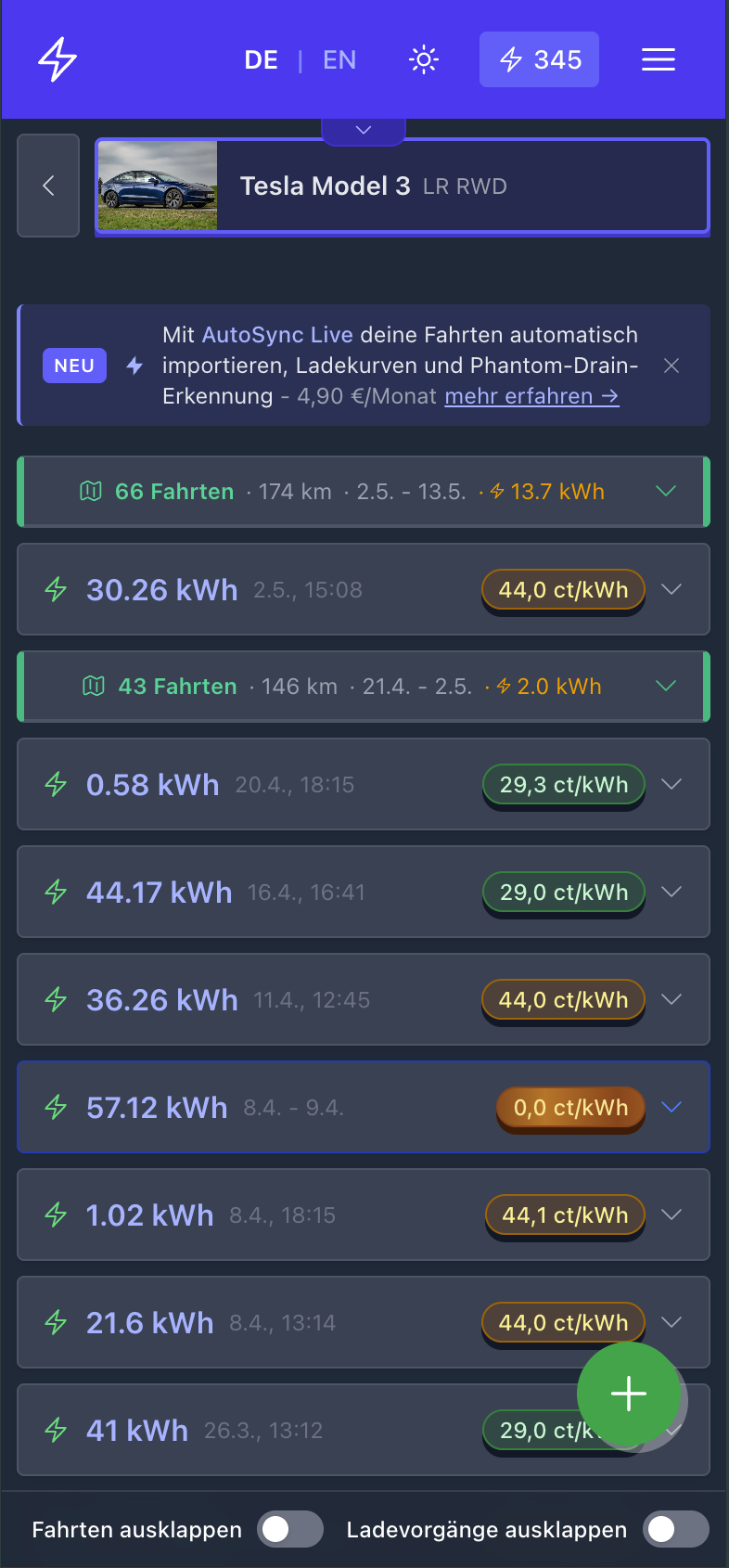The image size is (729, 1568).
Task: Expand the 30.26 kWh charging entry
Action: [364, 589]
